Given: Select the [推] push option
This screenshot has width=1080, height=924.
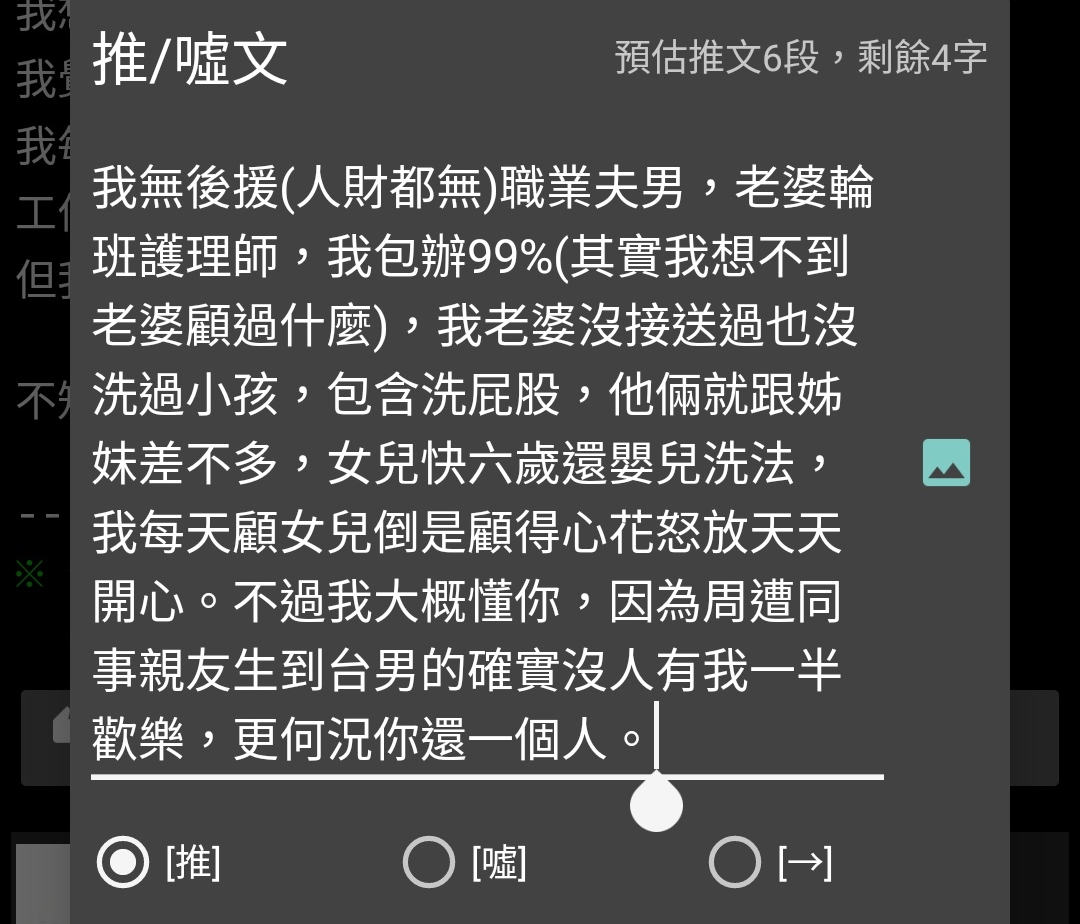Looking at the screenshot, I should click(123, 862).
